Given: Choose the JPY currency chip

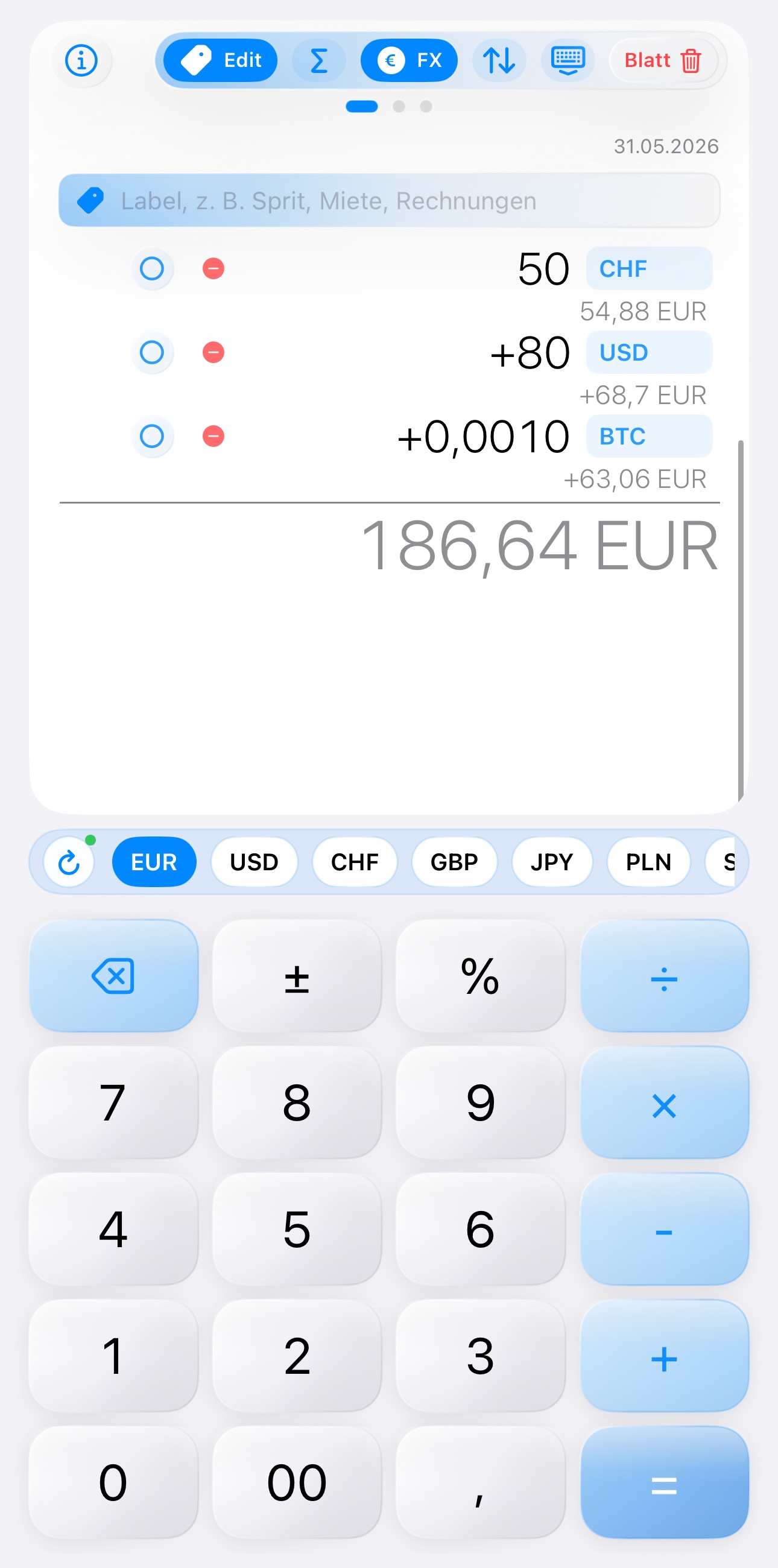Looking at the screenshot, I should pos(552,862).
